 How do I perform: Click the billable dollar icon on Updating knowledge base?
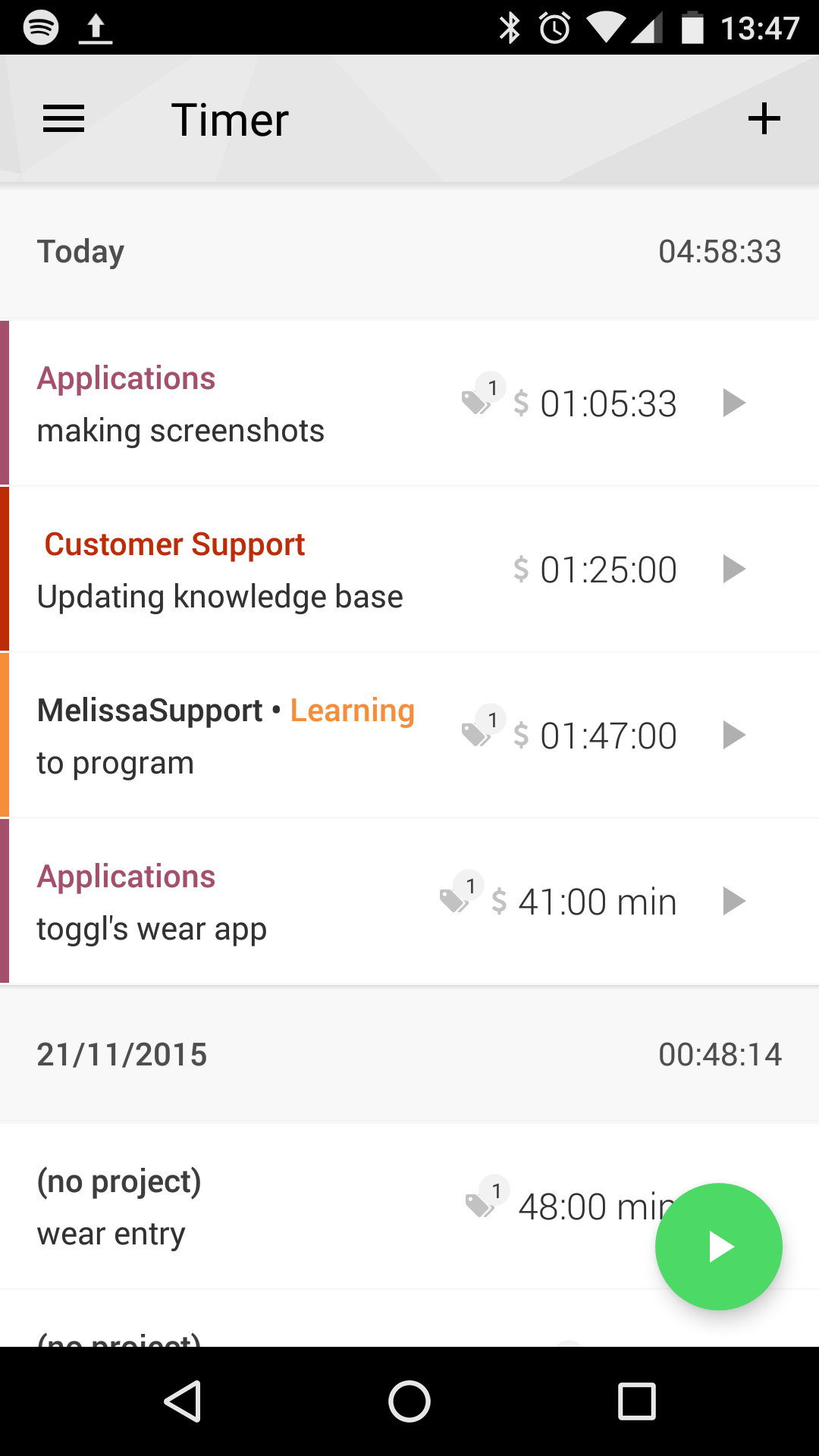click(x=521, y=569)
